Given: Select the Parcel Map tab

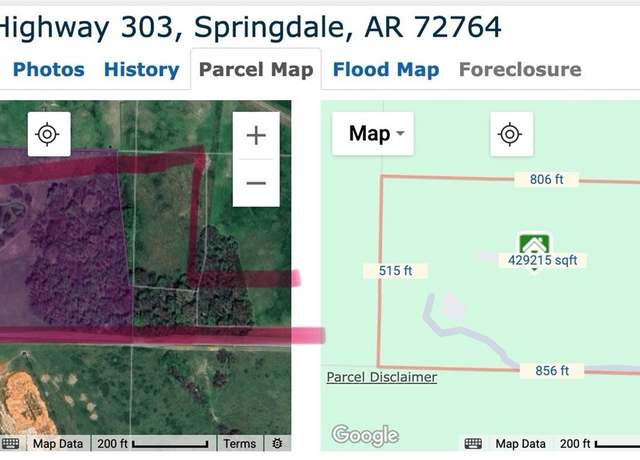Looking at the screenshot, I should tap(256, 69).
